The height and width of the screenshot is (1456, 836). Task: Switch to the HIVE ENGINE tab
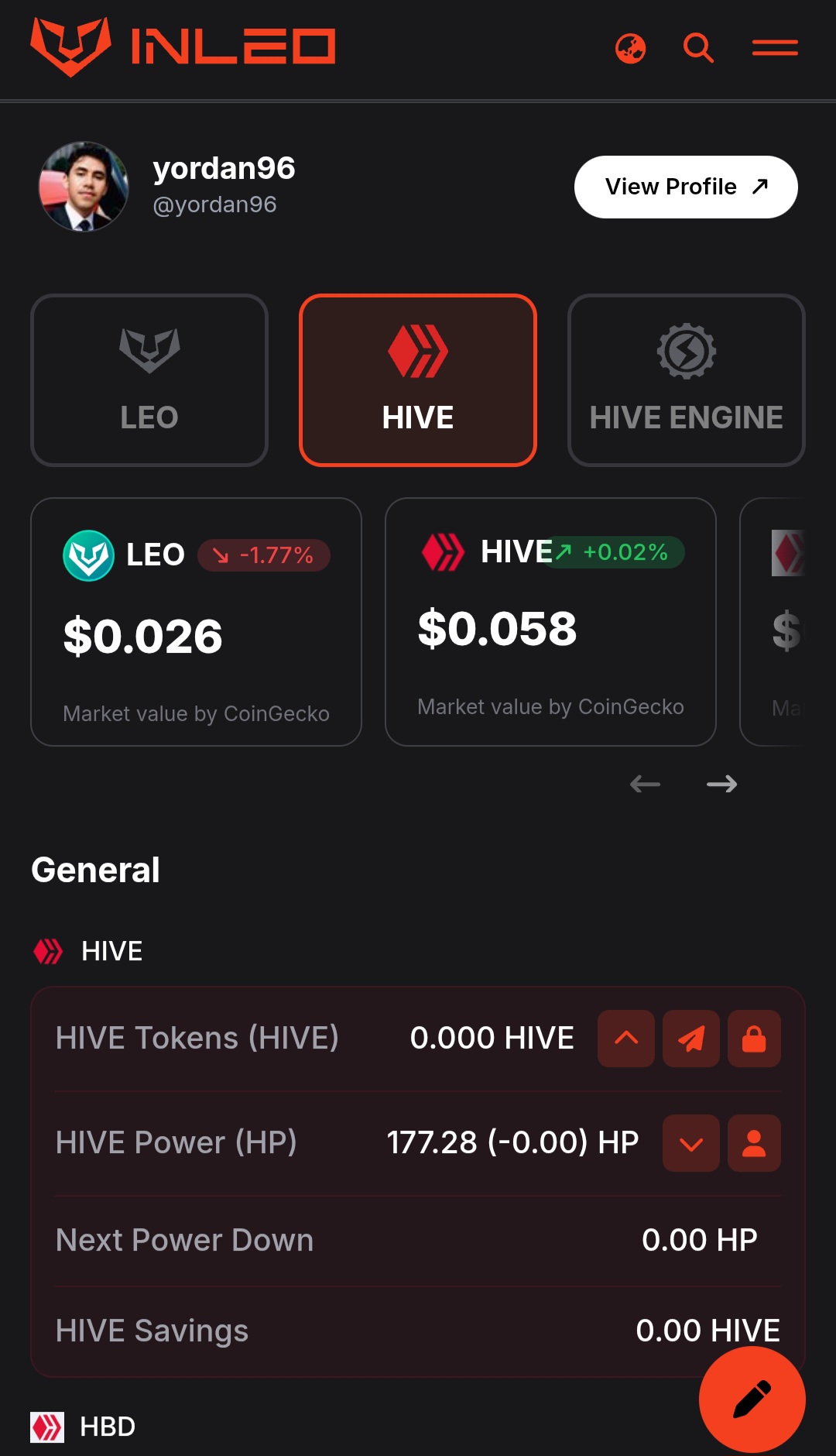687,380
